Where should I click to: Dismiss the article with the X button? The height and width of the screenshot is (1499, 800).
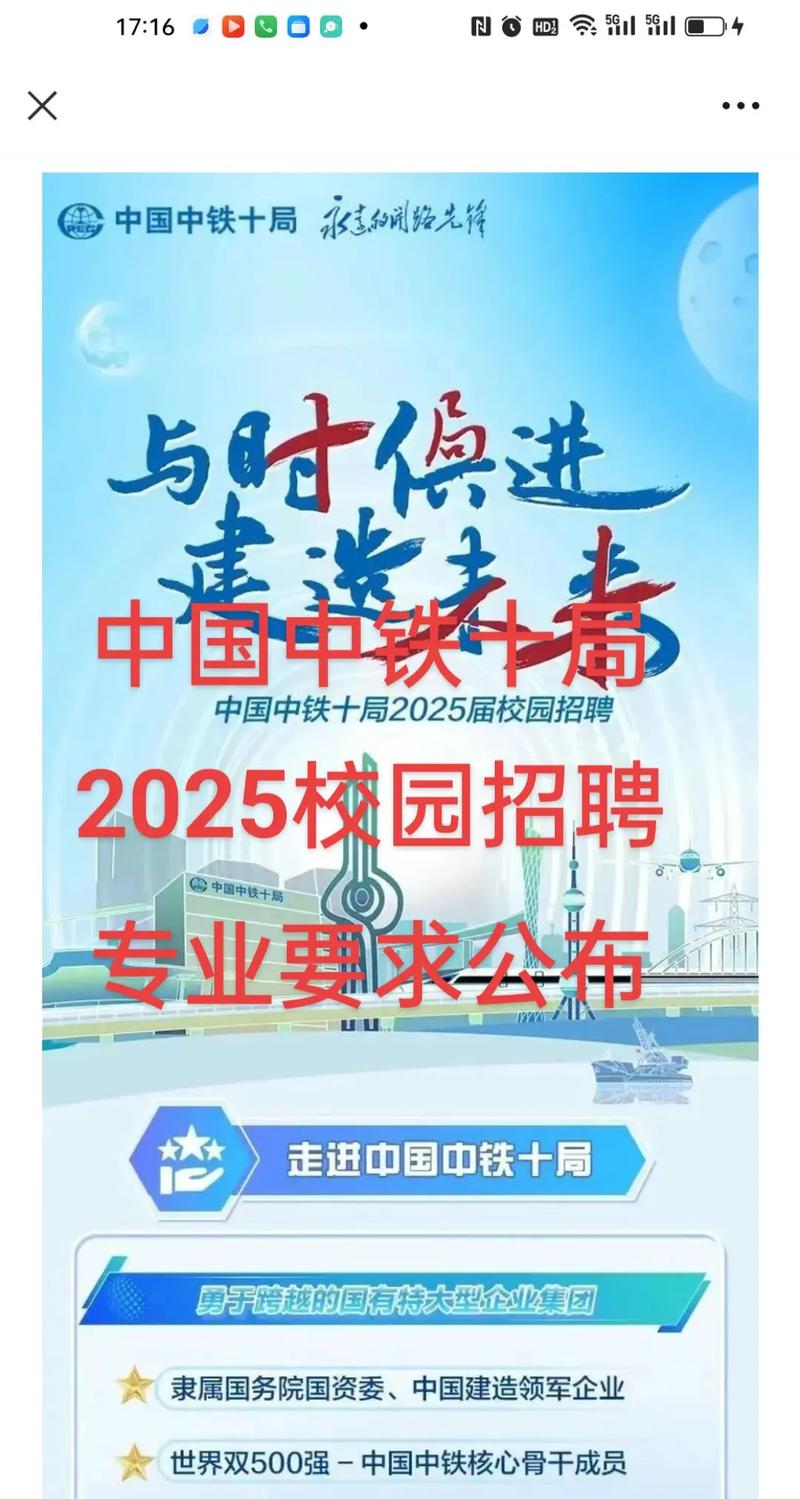tap(42, 105)
